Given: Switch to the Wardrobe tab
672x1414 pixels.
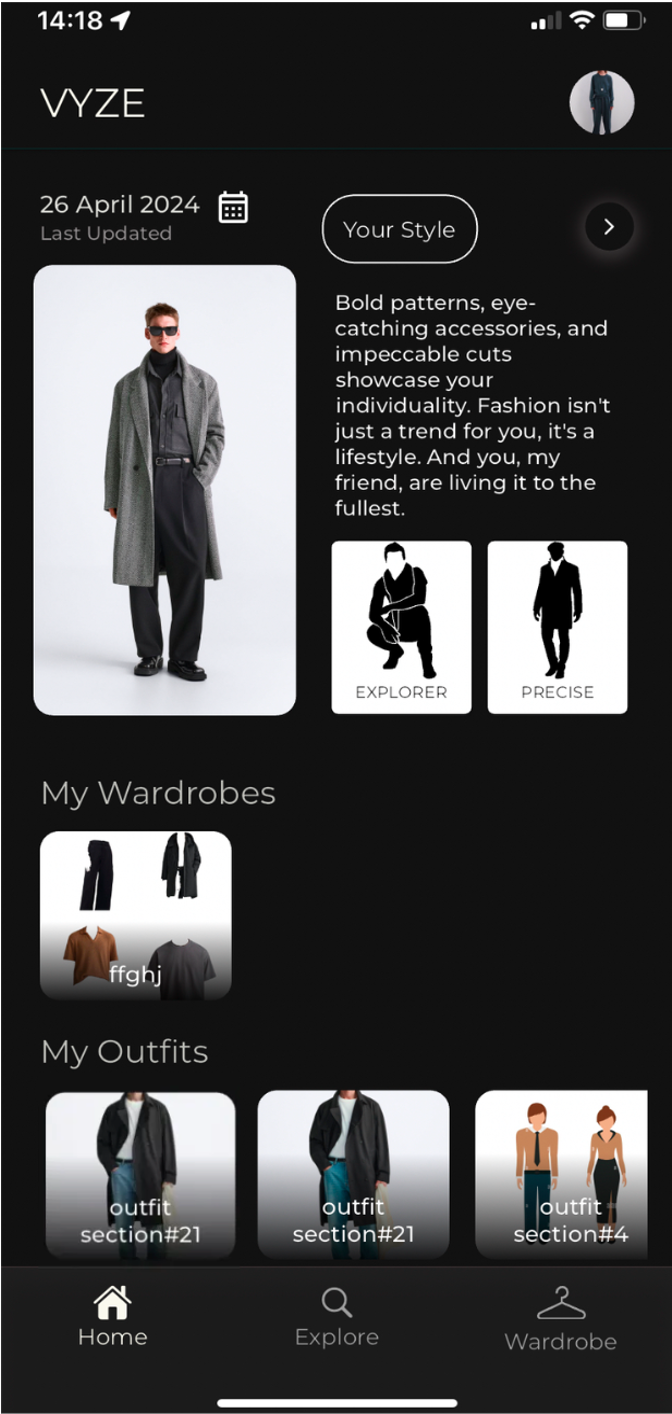Looking at the screenshot, I should (560, 1320).
